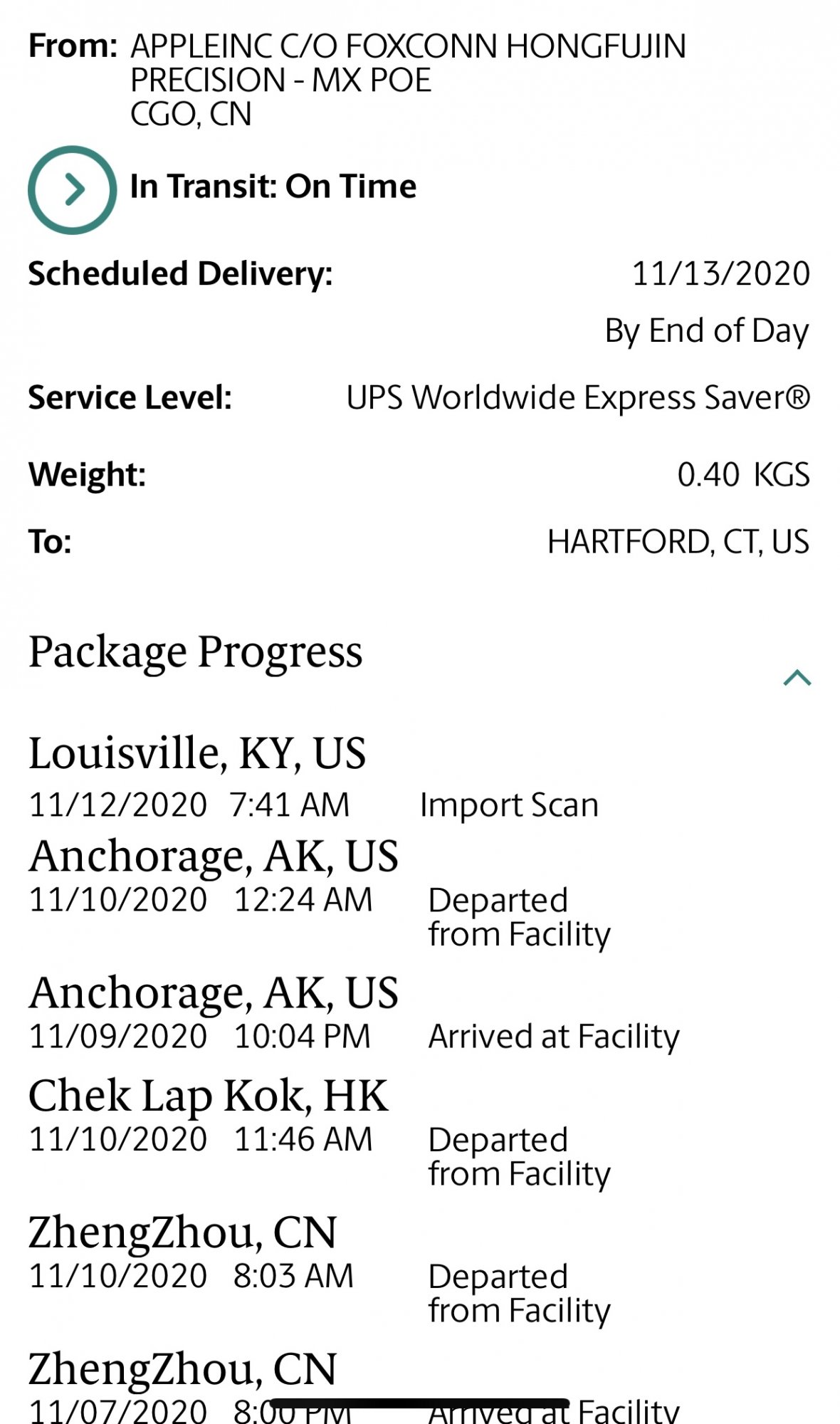Collapse the Package Progress section
The width and height of the screenshot is (840, 1424).
point(797,677)
